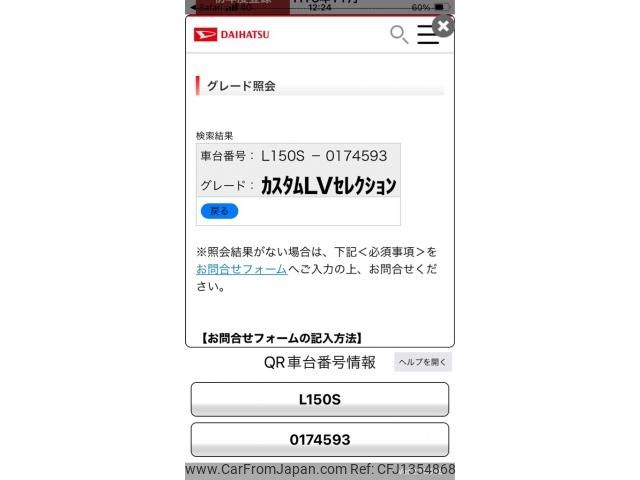This screenshot has width=640, height=480.
Task: Select the 0174593 button
Action: (319, 439)
